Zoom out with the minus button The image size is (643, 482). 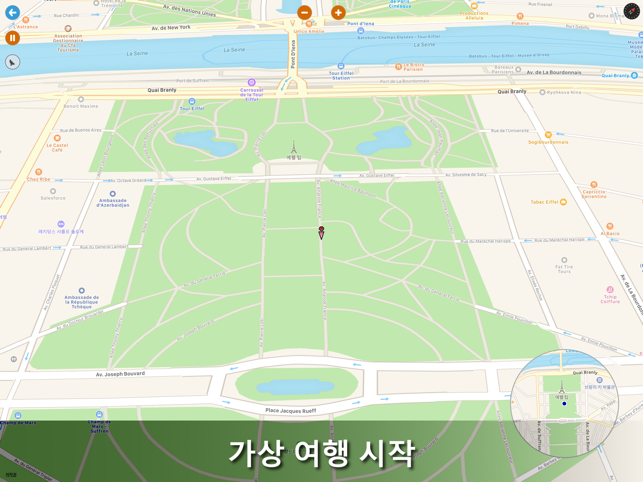coord(305,13)
